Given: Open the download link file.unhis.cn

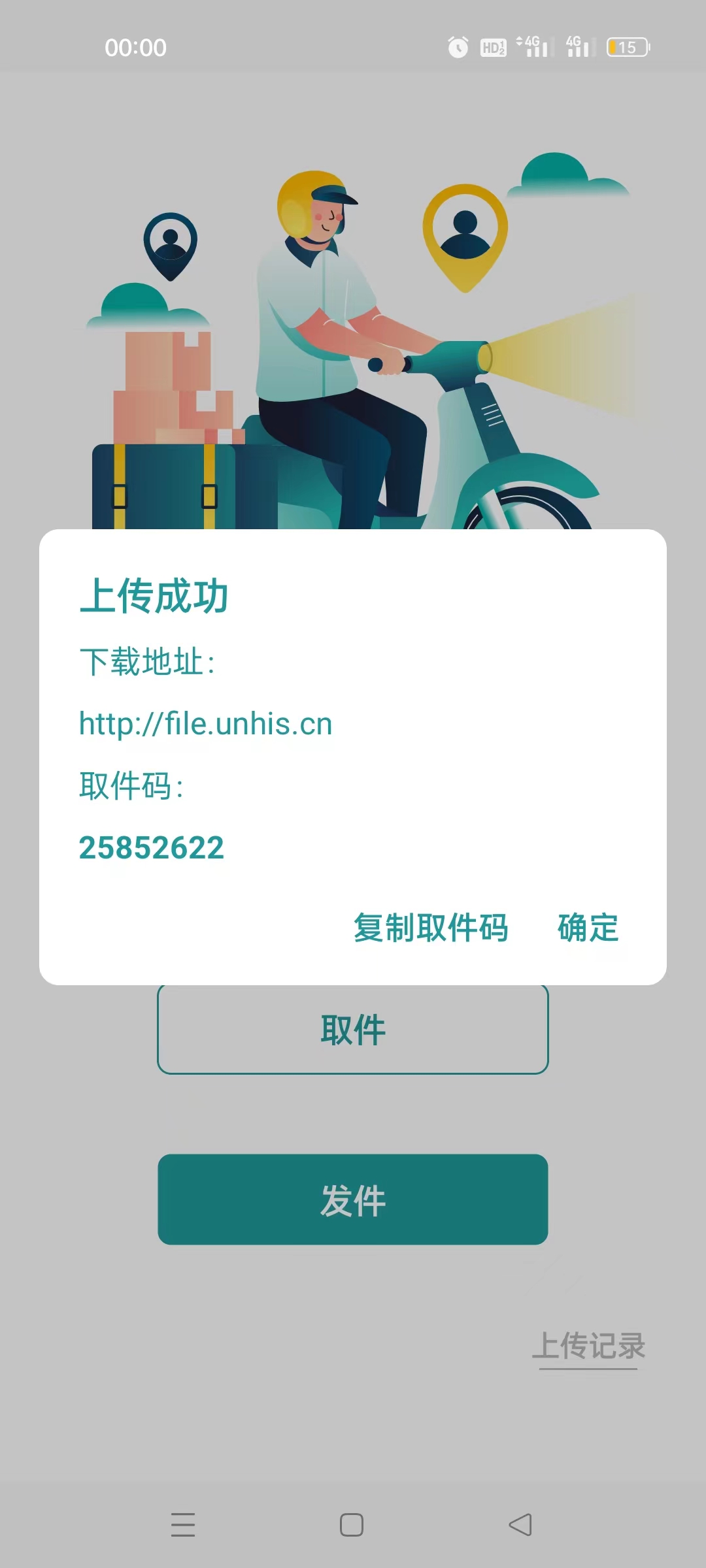Looking at the screenshot, I should point(205,722).
